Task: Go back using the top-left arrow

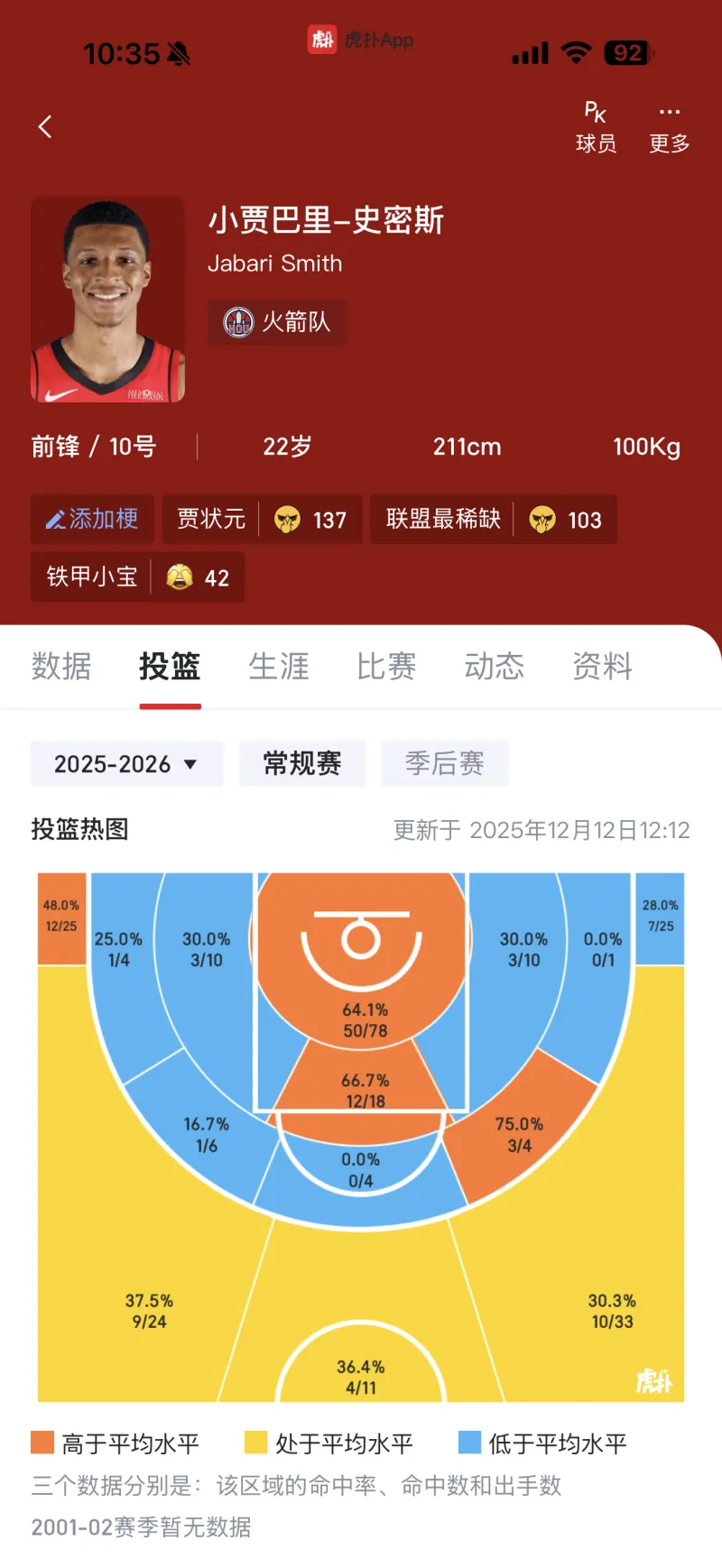Action: [x=45, y=126]
